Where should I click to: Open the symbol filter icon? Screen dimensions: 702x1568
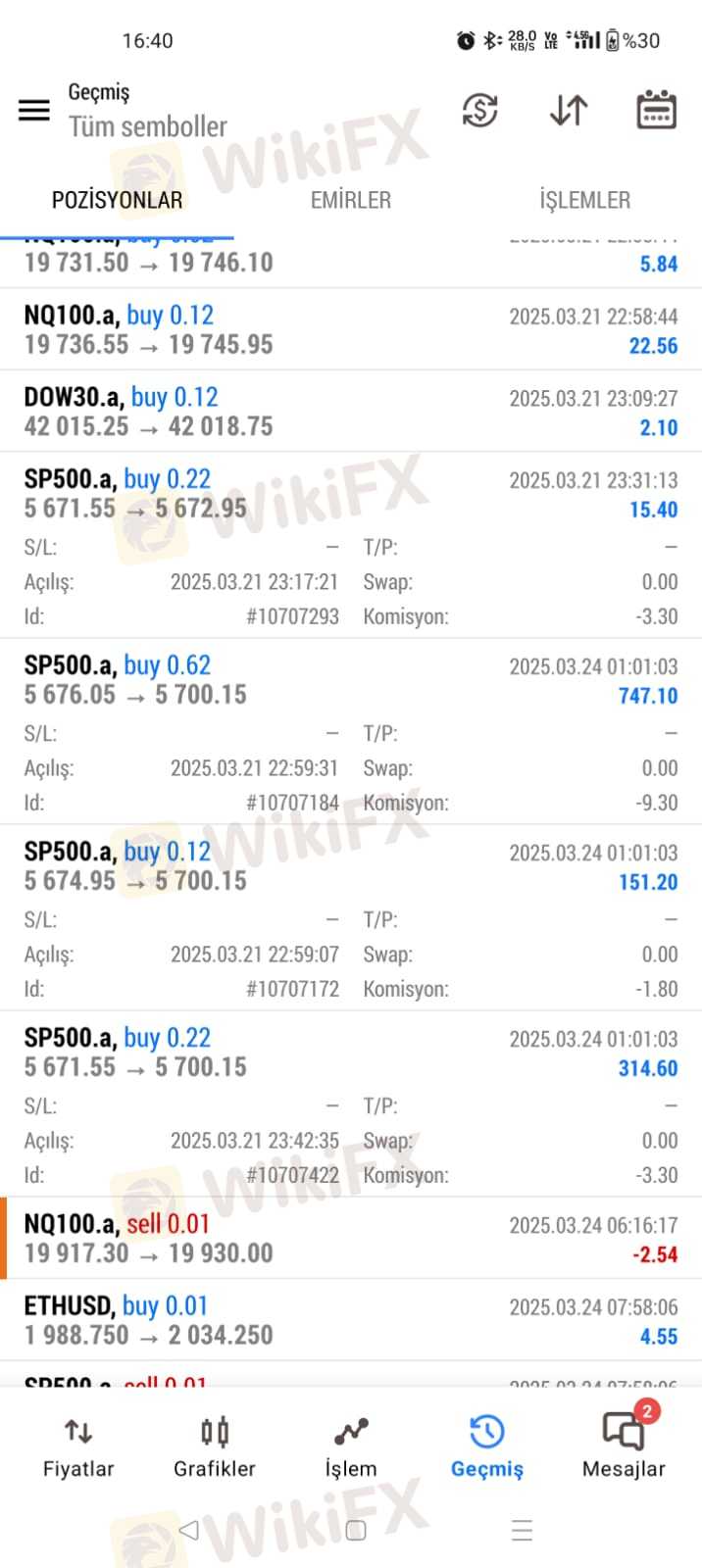[479, 110]
